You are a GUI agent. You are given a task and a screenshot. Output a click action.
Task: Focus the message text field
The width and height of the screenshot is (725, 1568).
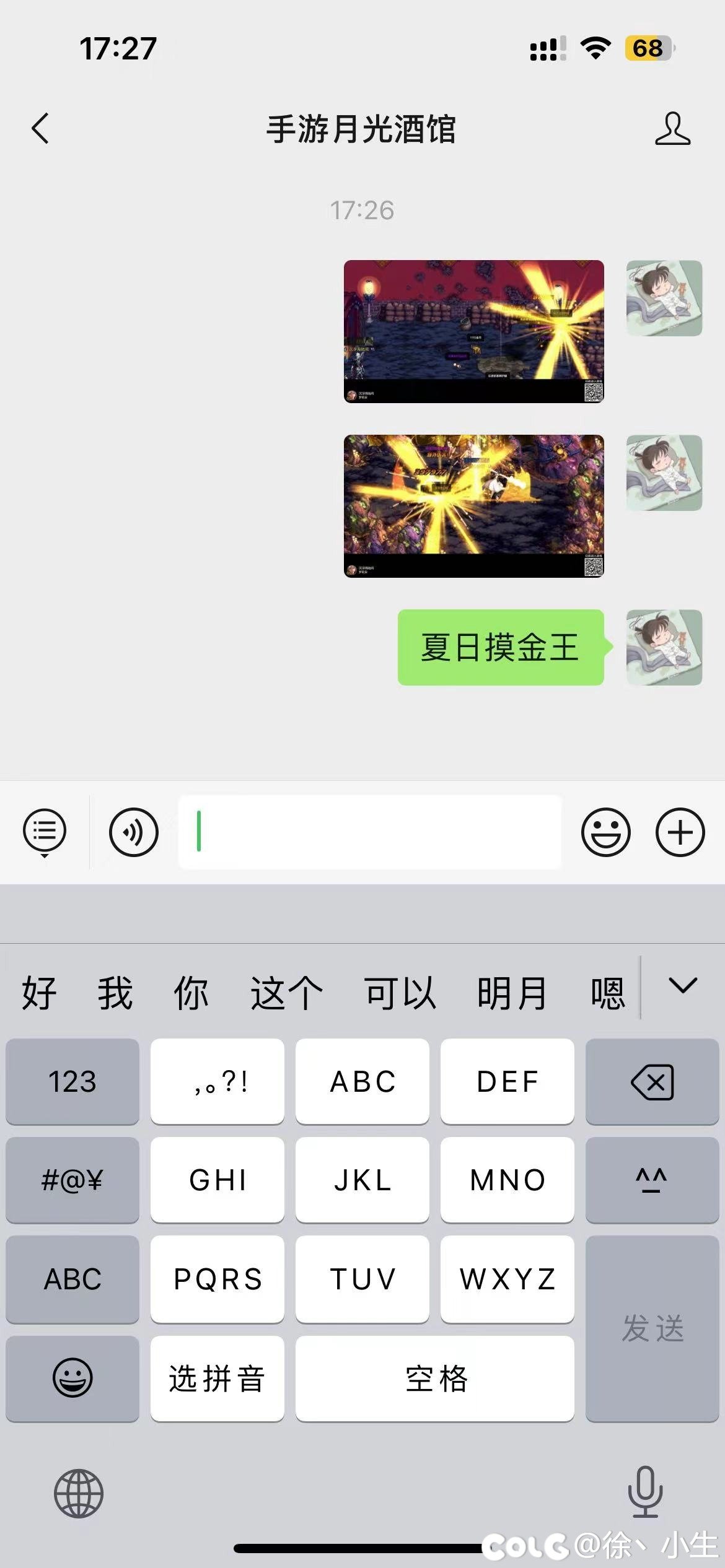tap(370, 832)
